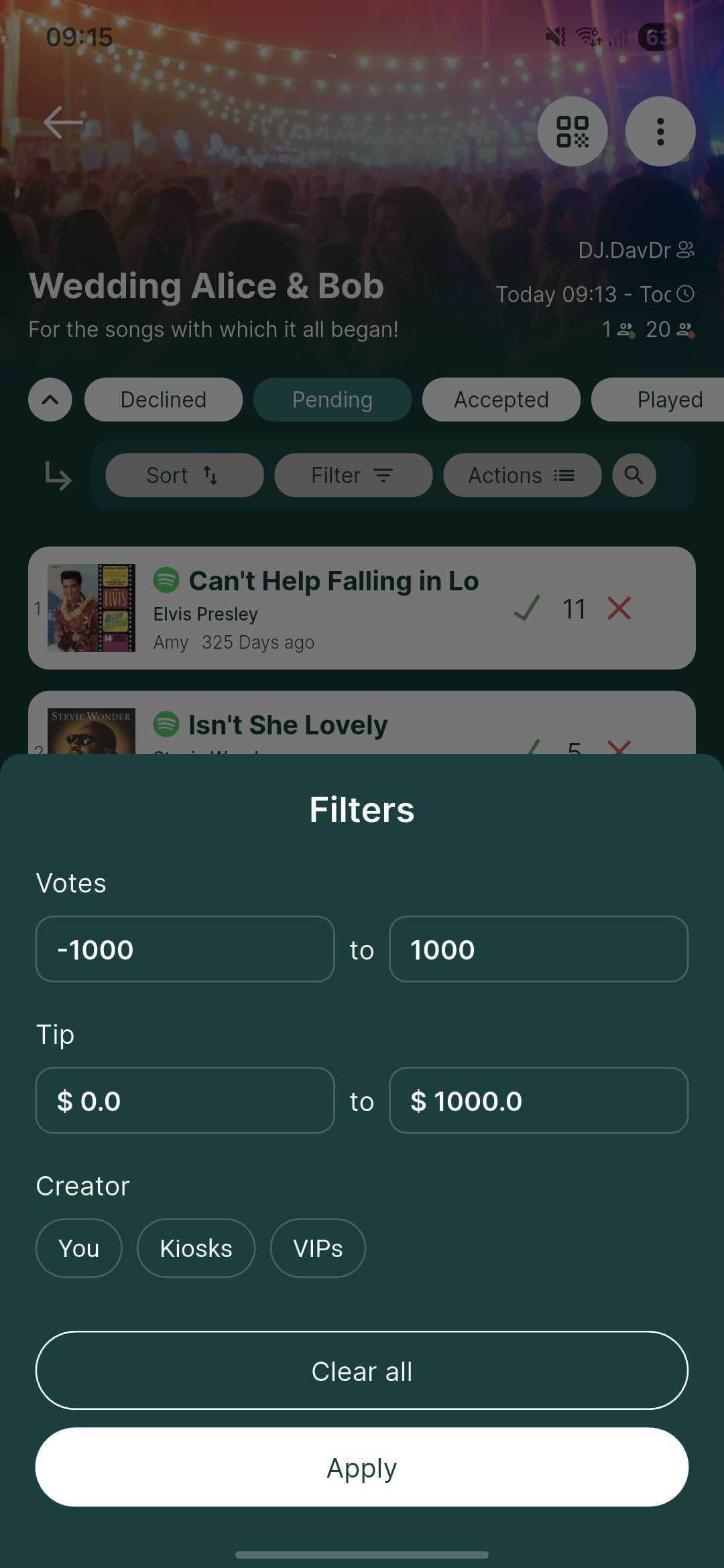Edit maximum tip field showing $ 1000.0
Screen dimensions: 724x1568
click(x=538, y=1101)
